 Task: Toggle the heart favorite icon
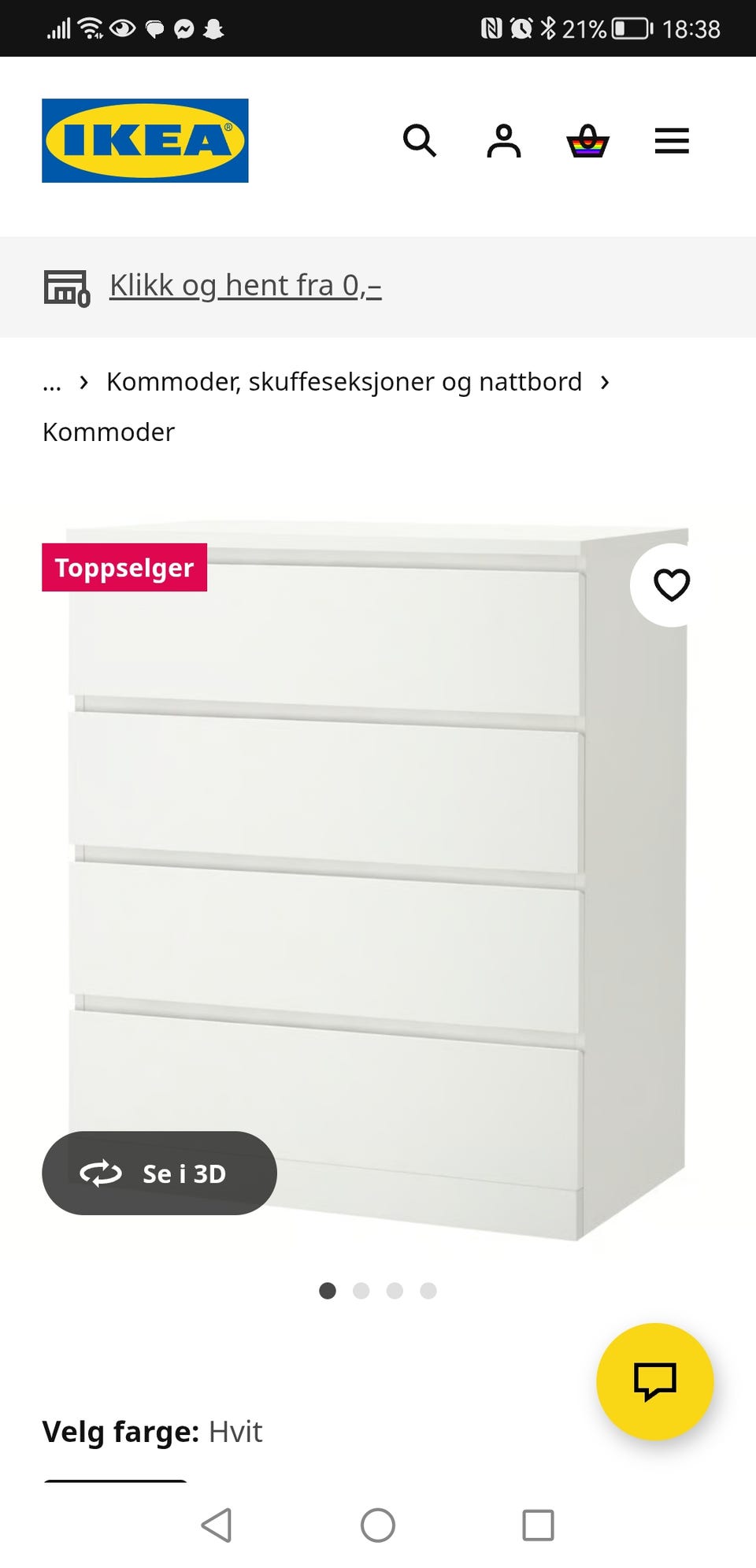coord(672,584)
